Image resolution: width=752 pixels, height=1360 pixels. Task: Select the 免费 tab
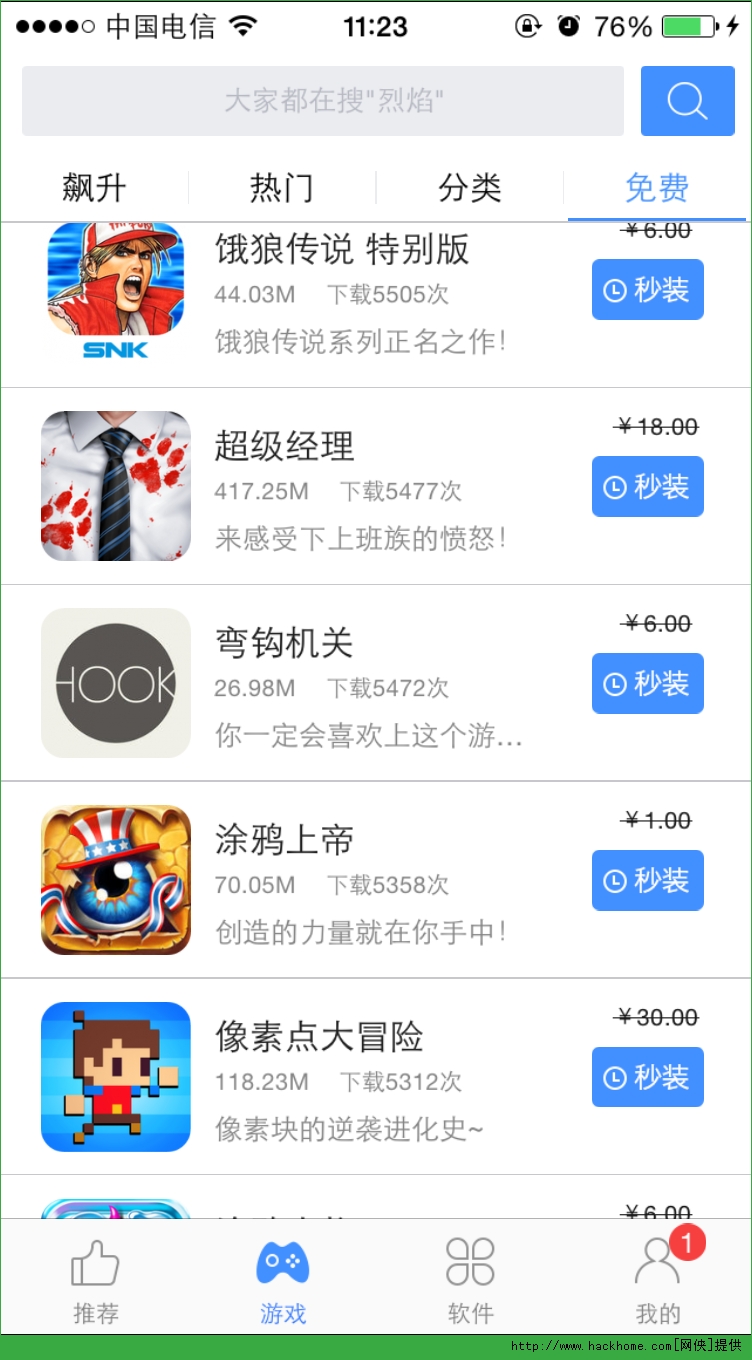[x=656, y=187]
